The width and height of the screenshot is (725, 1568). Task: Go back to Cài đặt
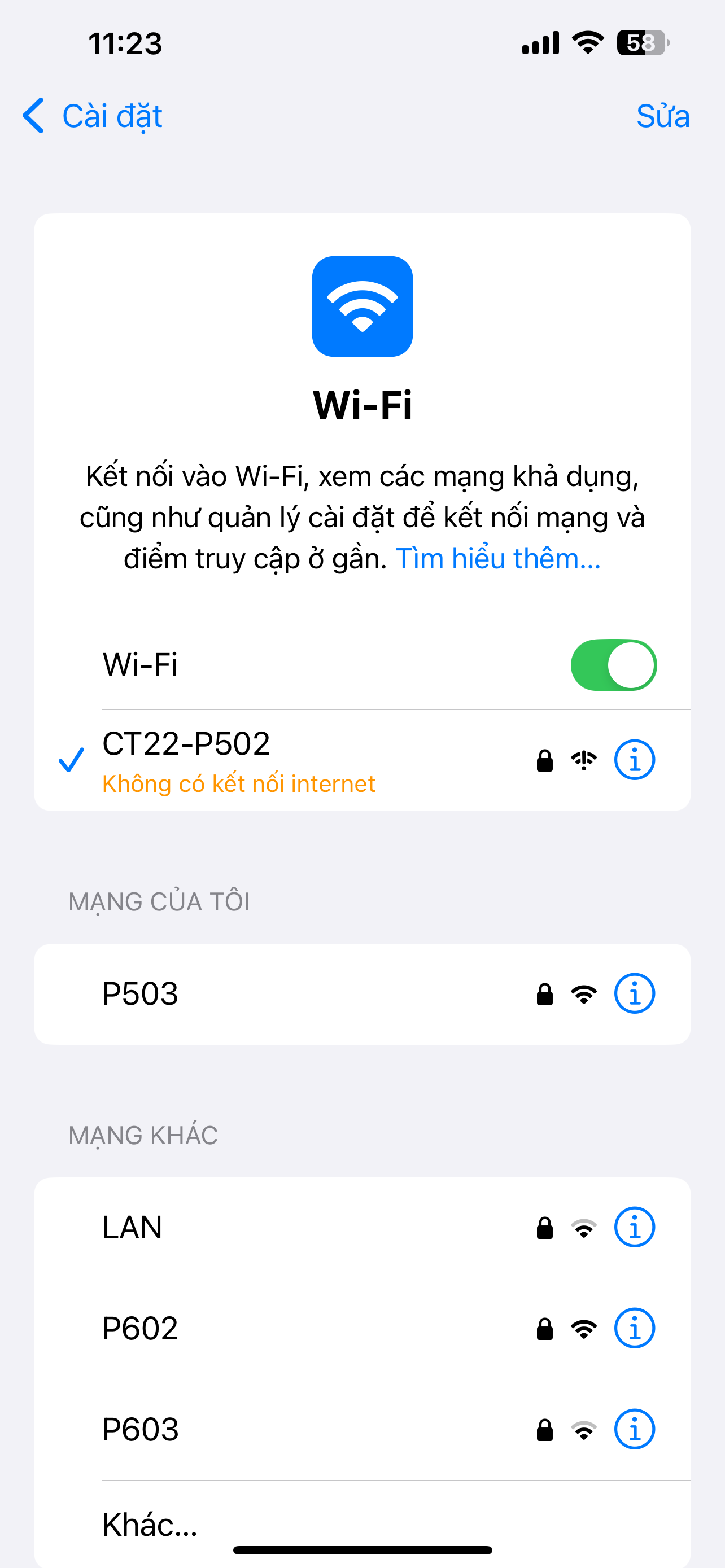tap(93, 116)
